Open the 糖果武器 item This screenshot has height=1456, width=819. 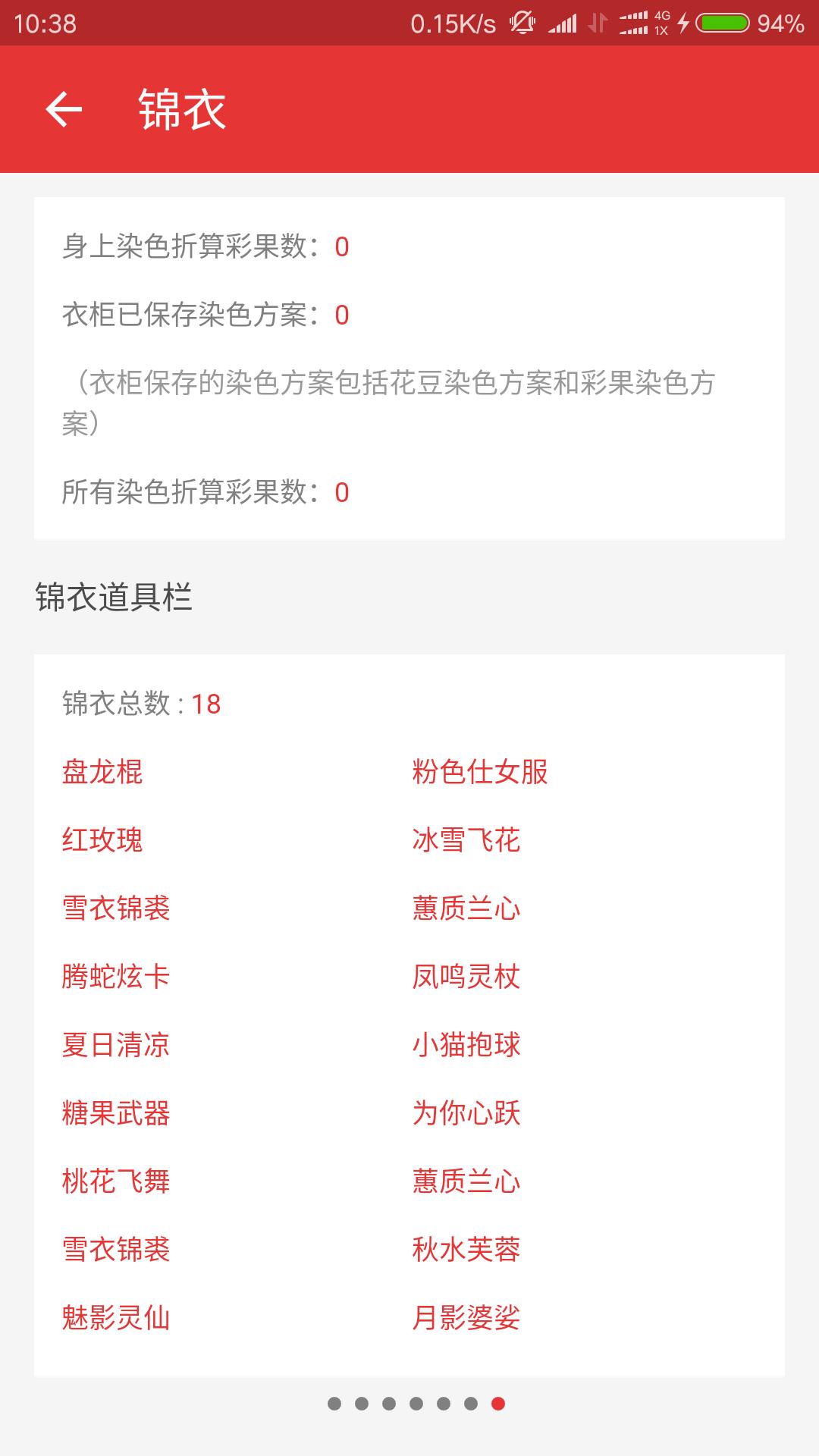point(116,1113)
